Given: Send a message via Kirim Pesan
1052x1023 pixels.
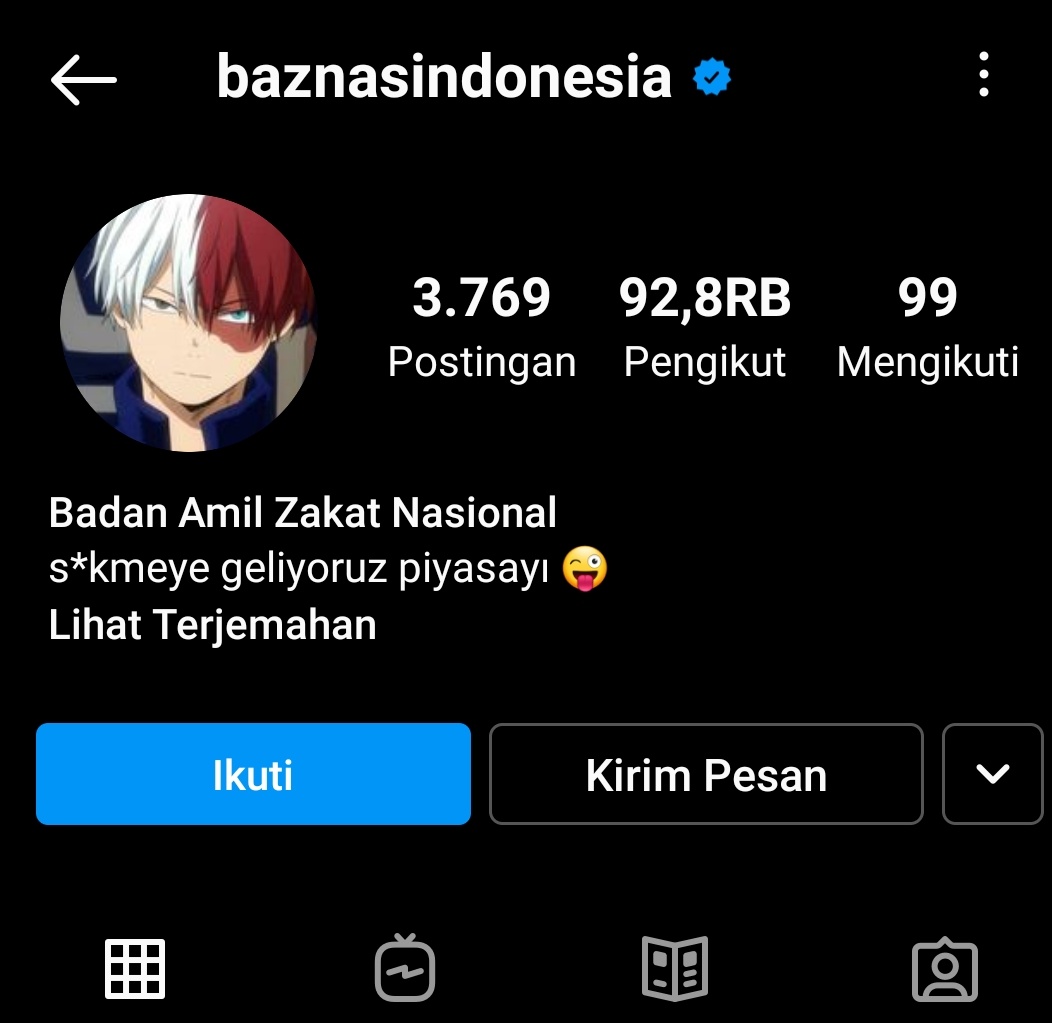Looking at the screenshot, I should [706, 774].
